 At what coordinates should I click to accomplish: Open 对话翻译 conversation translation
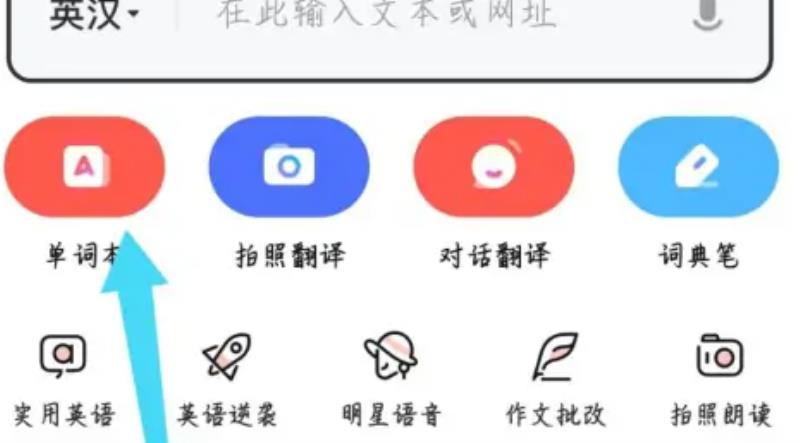[494, 167]
